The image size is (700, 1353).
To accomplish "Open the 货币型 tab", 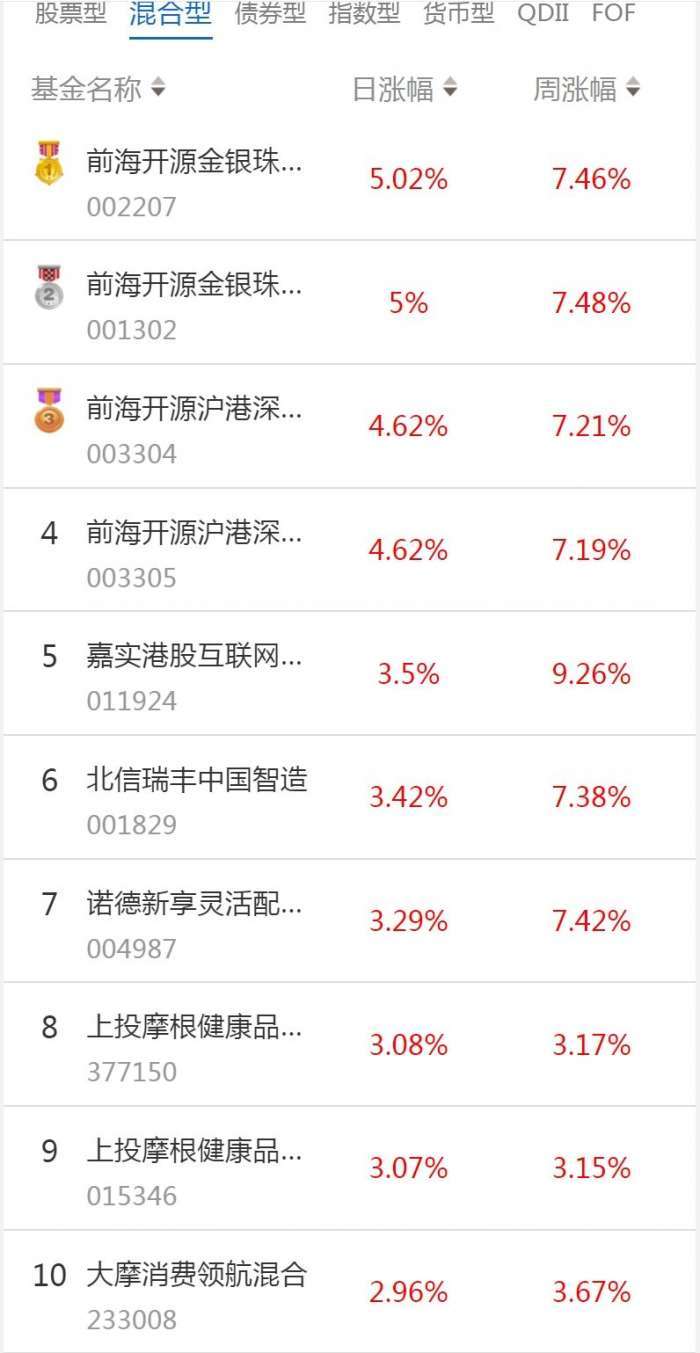I will [458, 14].
